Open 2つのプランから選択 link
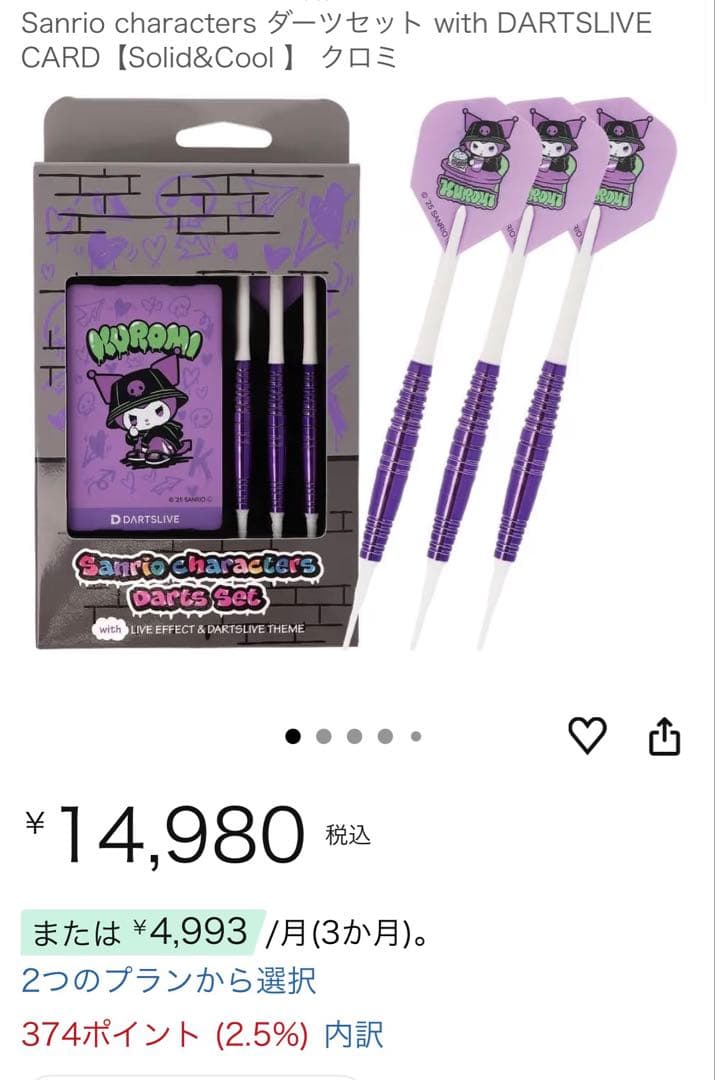The image size is (715, 1080). pos(169,979)
